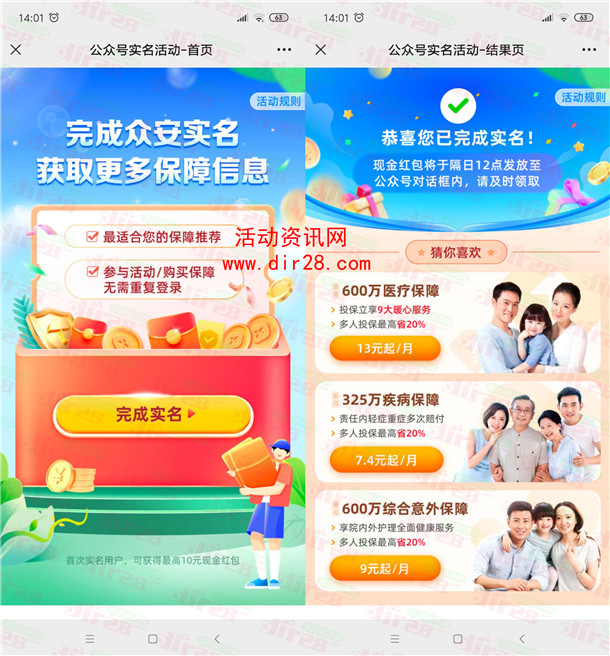Tap the 13元起/月 button
610x656 pixels.
[x=384, y=348]
